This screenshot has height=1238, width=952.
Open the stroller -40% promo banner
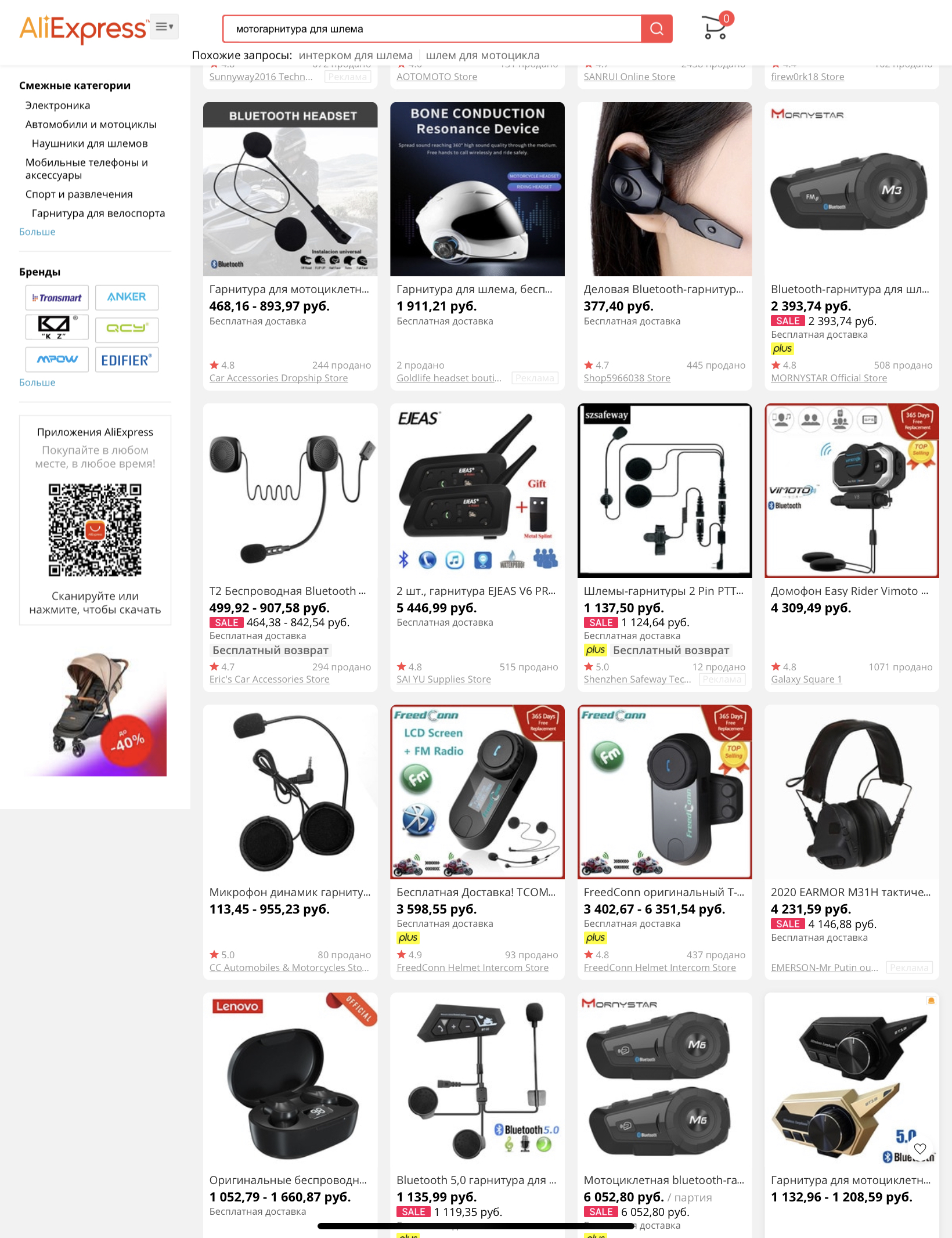(96, 714)
